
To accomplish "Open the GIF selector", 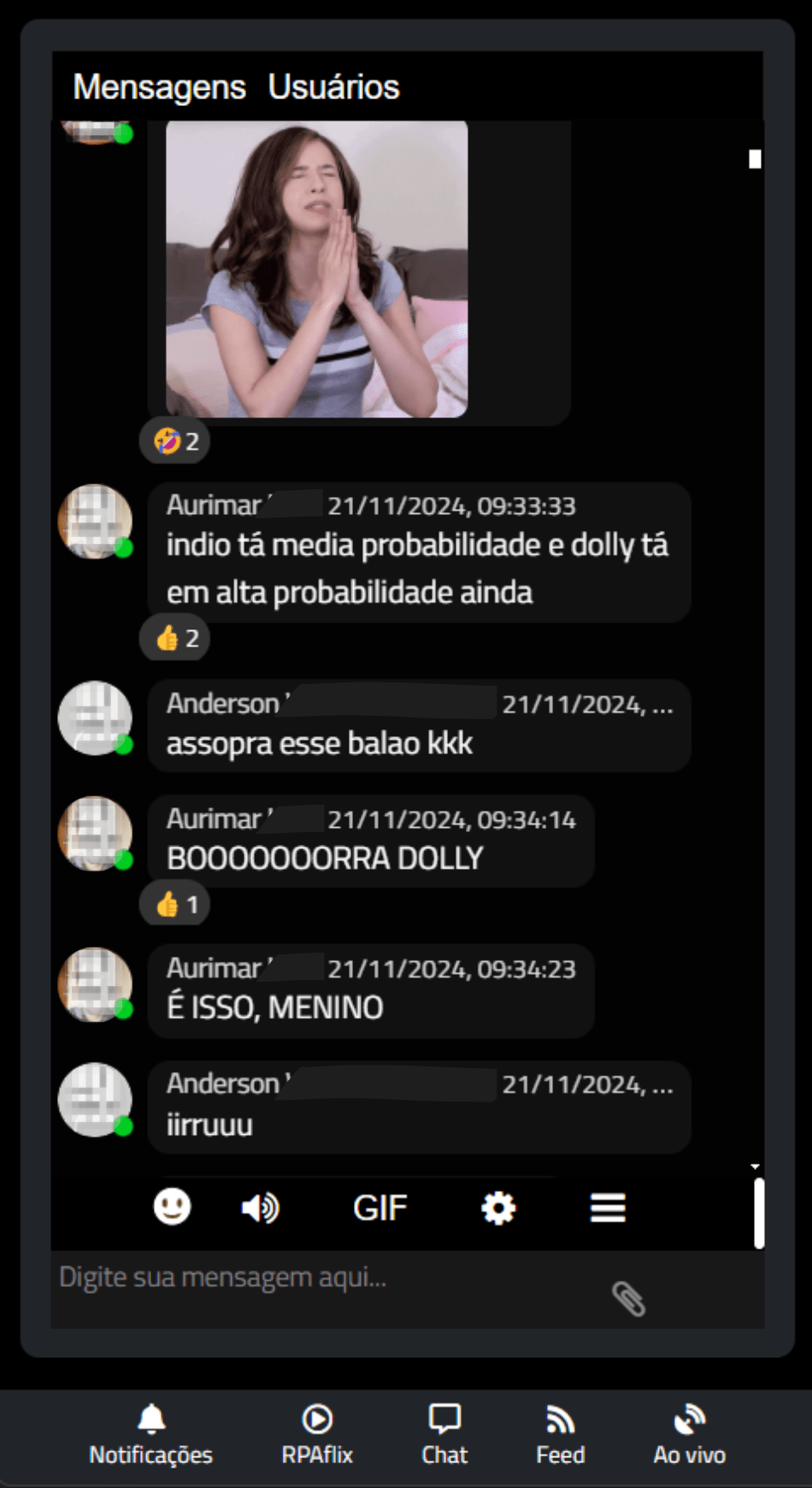I will click(380, 1208).
